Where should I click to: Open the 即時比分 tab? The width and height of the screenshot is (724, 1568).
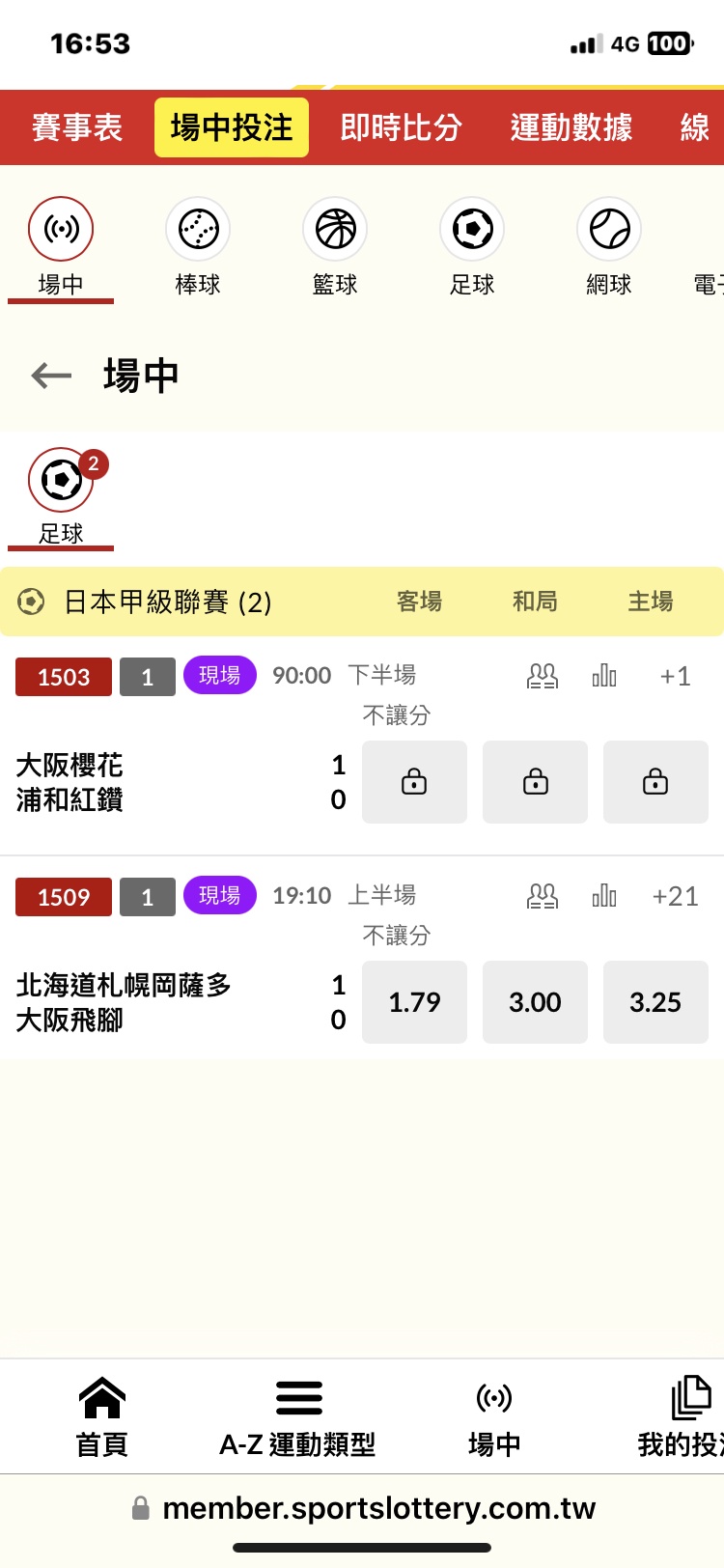coord(401,127)
